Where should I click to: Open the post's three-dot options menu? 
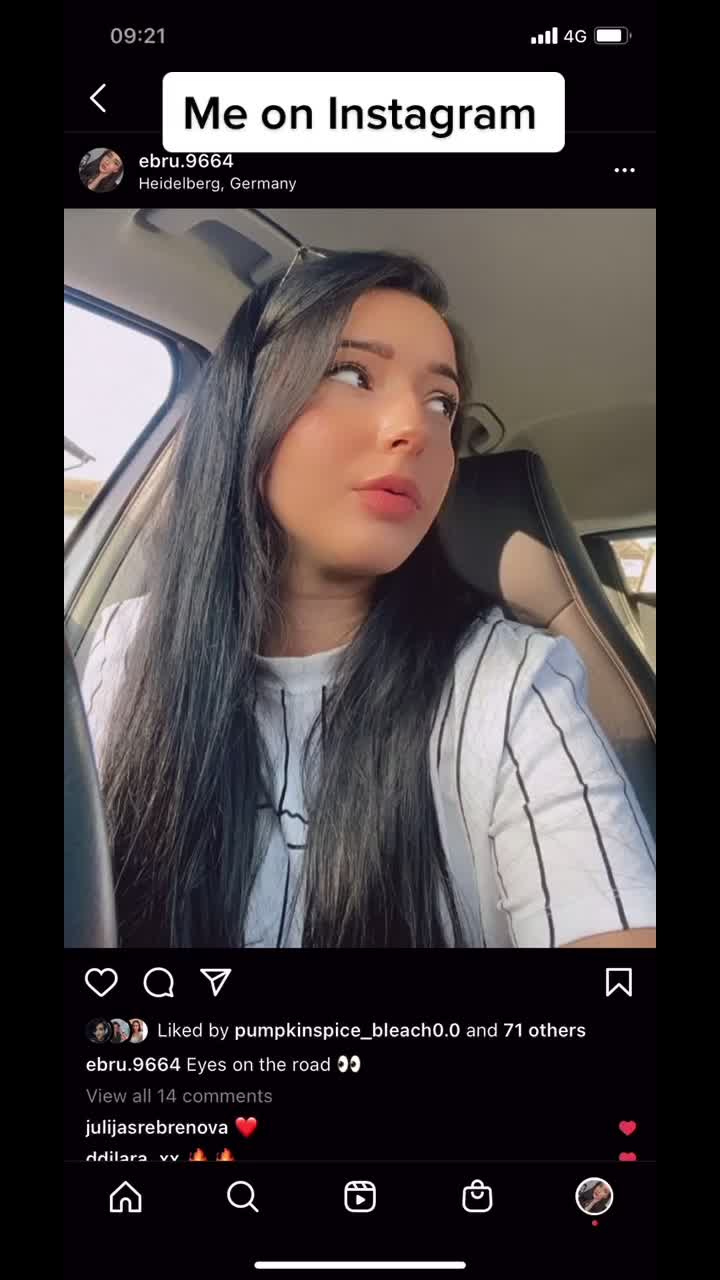tap(625, 170)
